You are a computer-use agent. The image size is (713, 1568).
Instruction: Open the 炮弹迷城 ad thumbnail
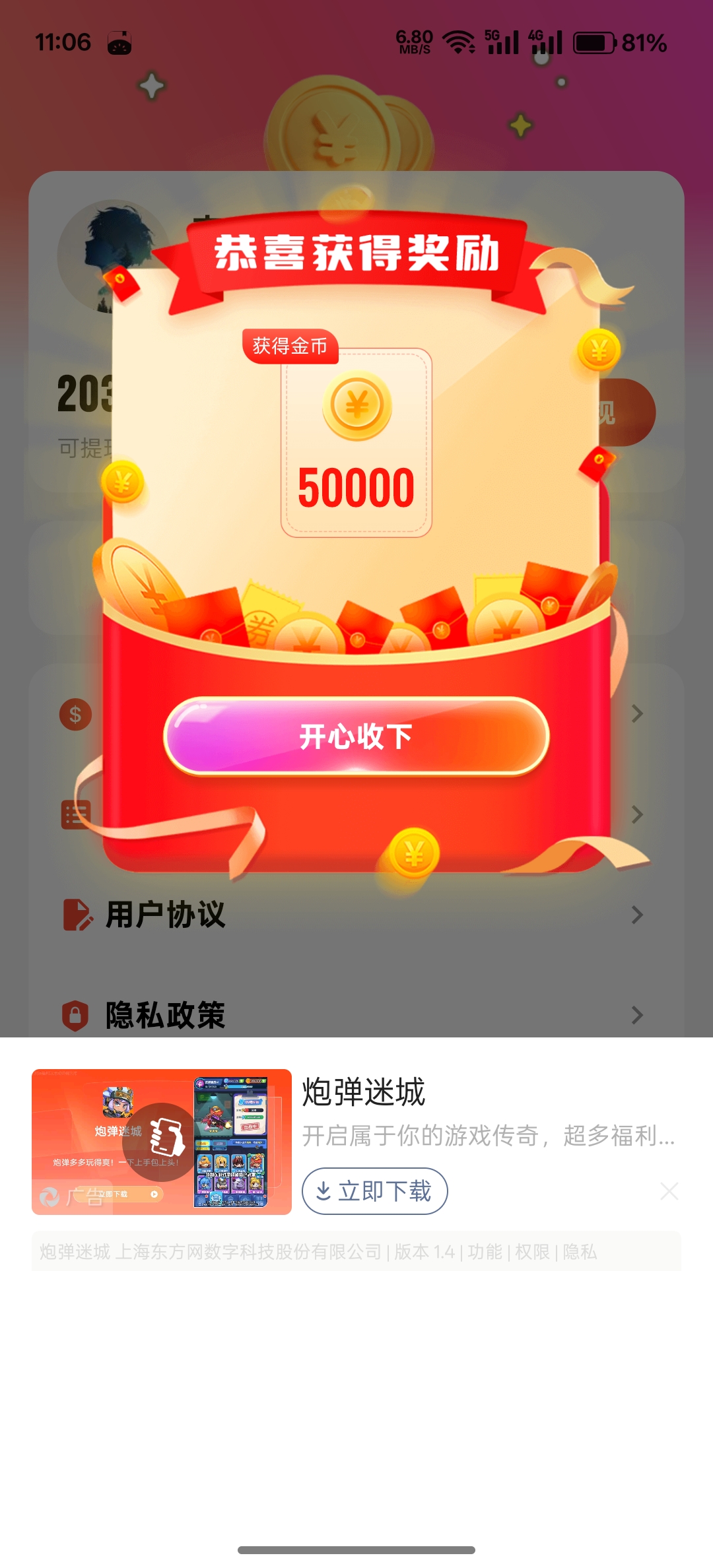click(162, 1141)
